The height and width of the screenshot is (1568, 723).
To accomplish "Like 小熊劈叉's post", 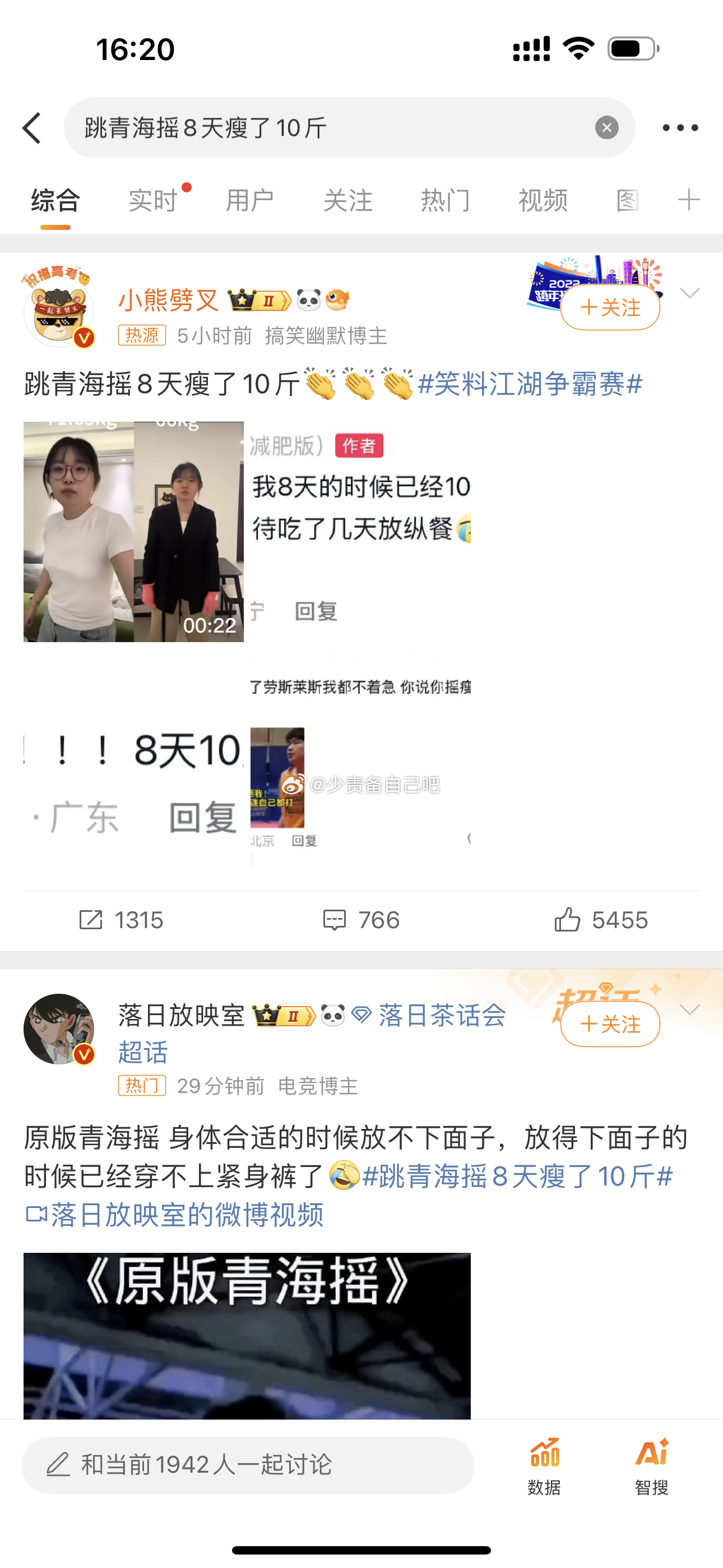I will pyautogui.click(x=601, y=920).
